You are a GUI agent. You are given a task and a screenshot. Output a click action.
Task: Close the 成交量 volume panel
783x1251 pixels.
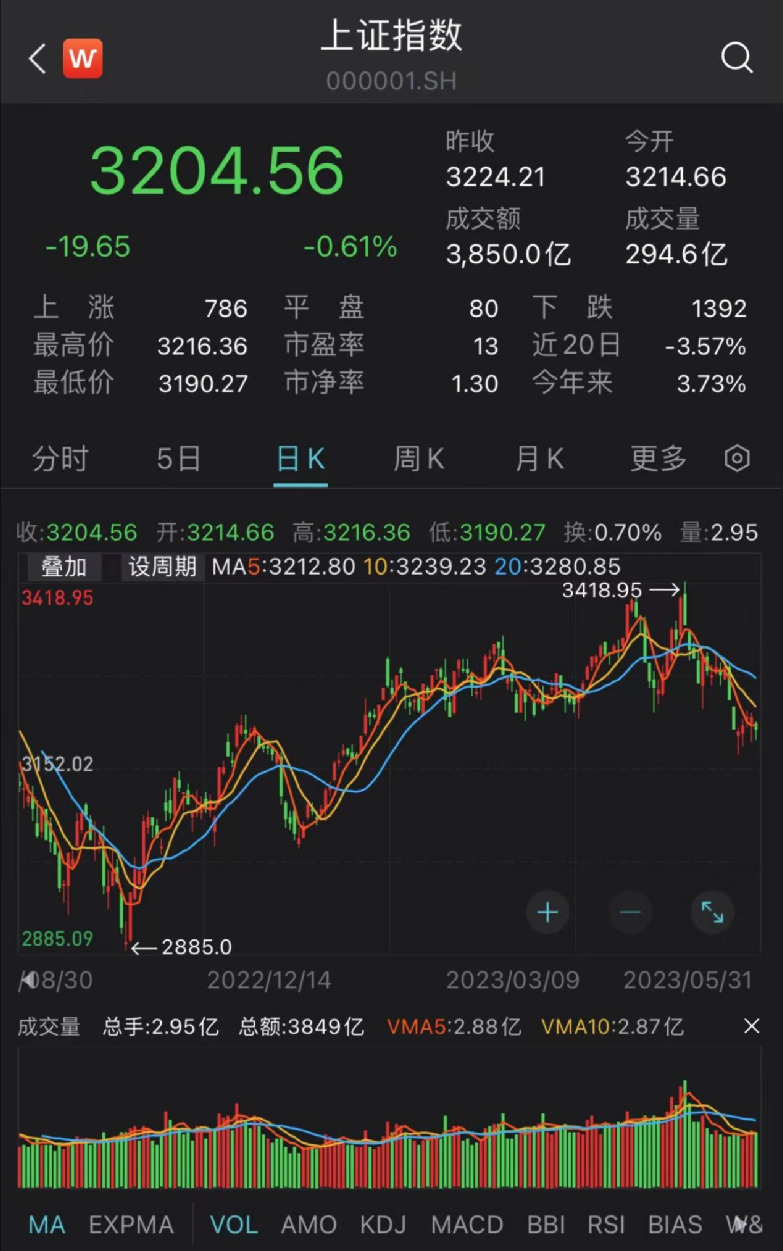pyautogui.click(x=752, y=1026)
